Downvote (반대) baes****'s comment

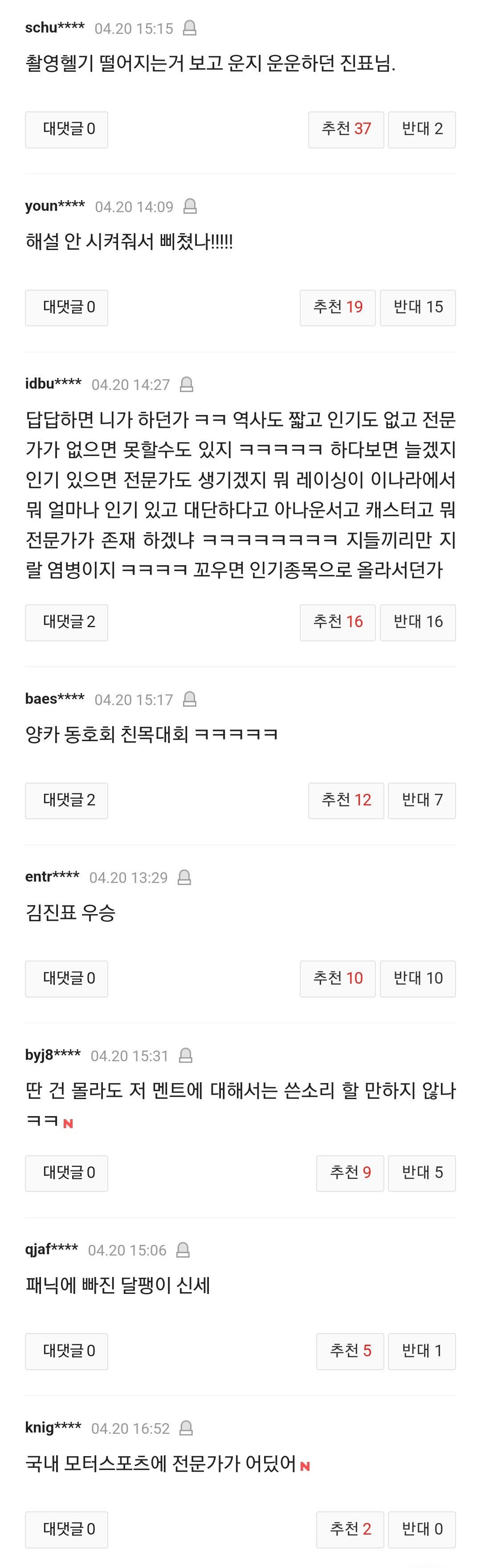(x=421, y=800)
